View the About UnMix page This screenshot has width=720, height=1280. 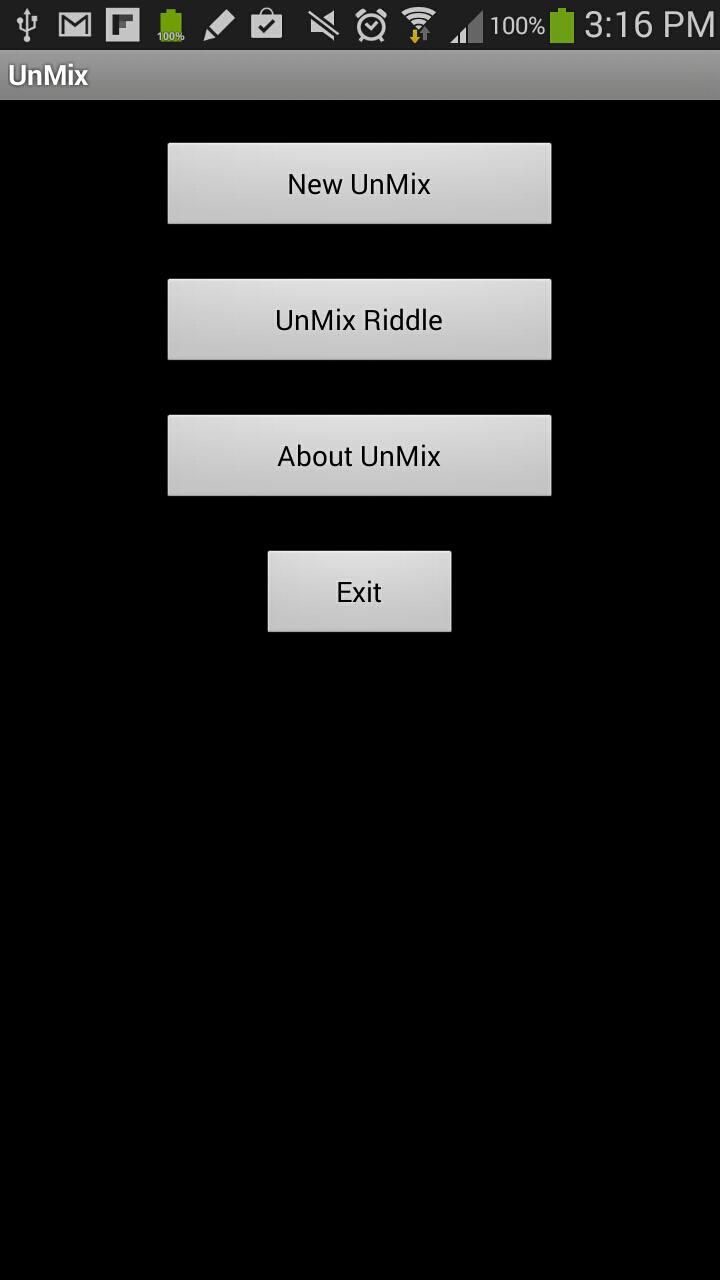pyautogui.click(x=359, y=456)
